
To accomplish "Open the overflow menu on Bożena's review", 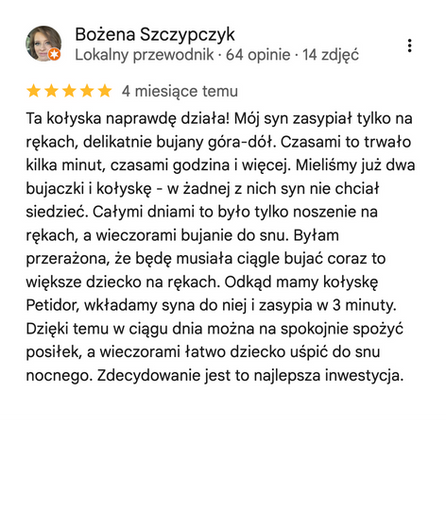I will (409, 45).
